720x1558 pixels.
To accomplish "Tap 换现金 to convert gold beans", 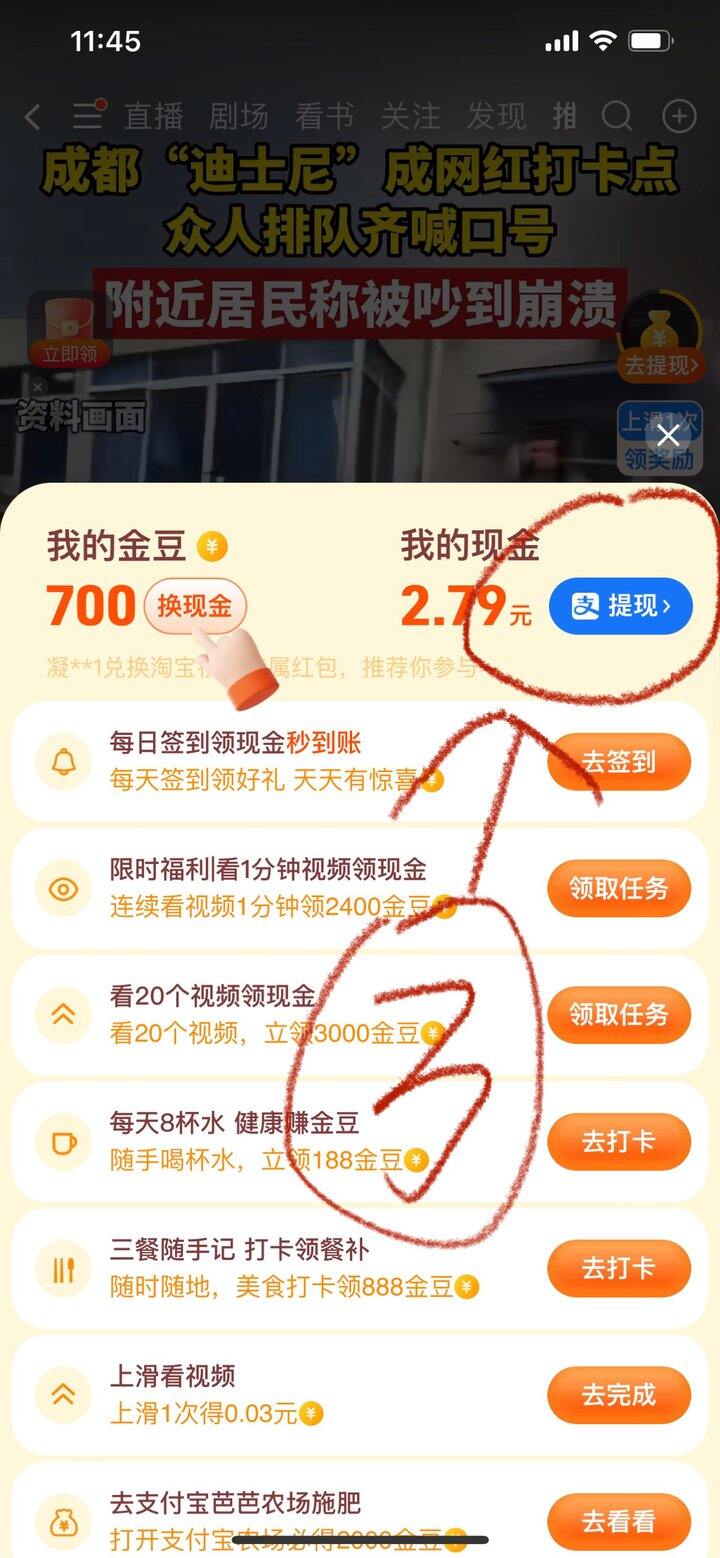I will pos(195,606).
